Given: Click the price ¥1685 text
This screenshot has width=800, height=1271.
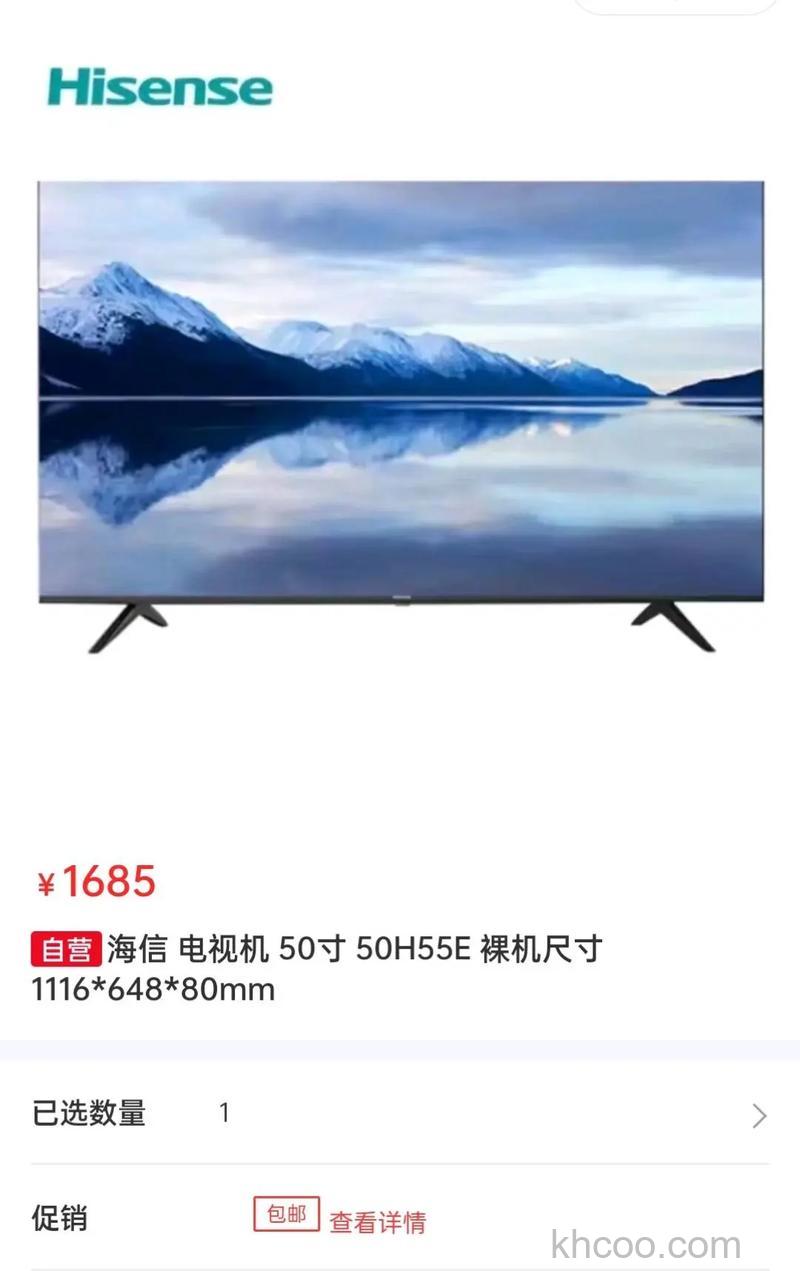Looking at the screenshot, I should point(95,882).
